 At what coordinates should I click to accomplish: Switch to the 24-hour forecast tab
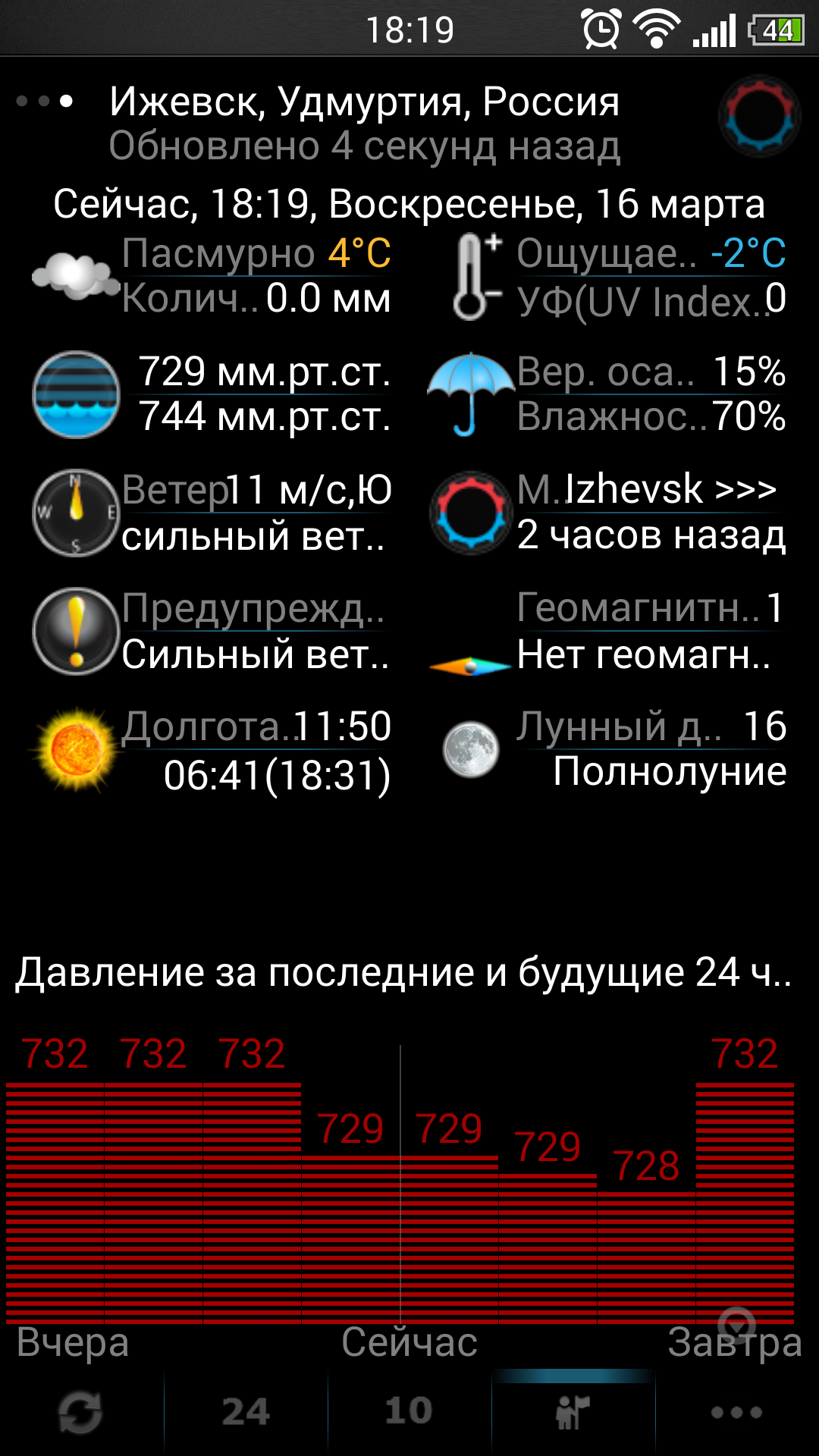tap(246, 1414)
